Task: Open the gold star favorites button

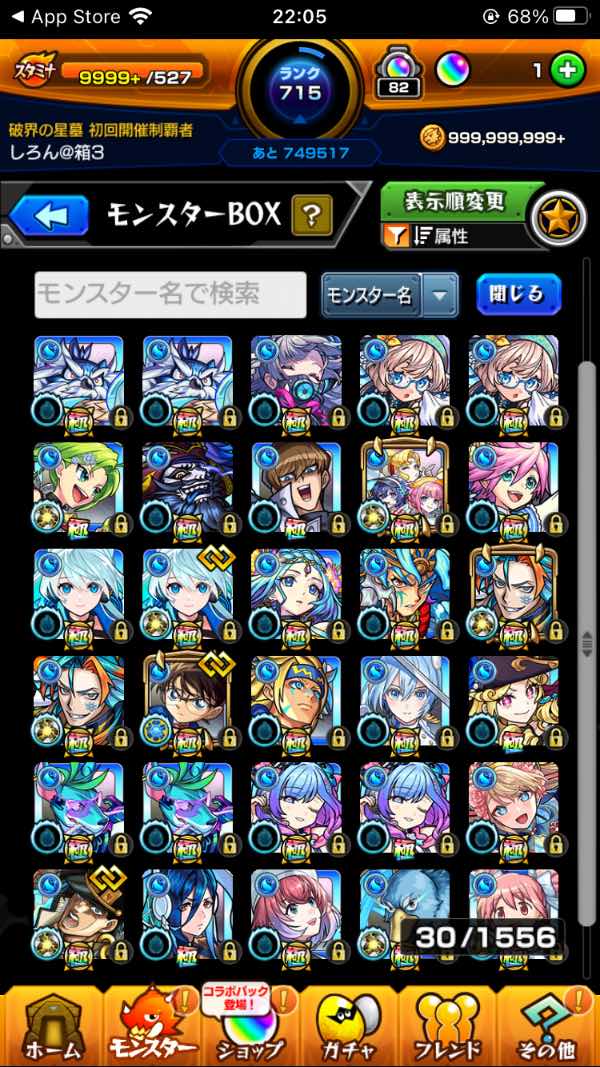Action: pyautogui.click(x=557, y=219)
